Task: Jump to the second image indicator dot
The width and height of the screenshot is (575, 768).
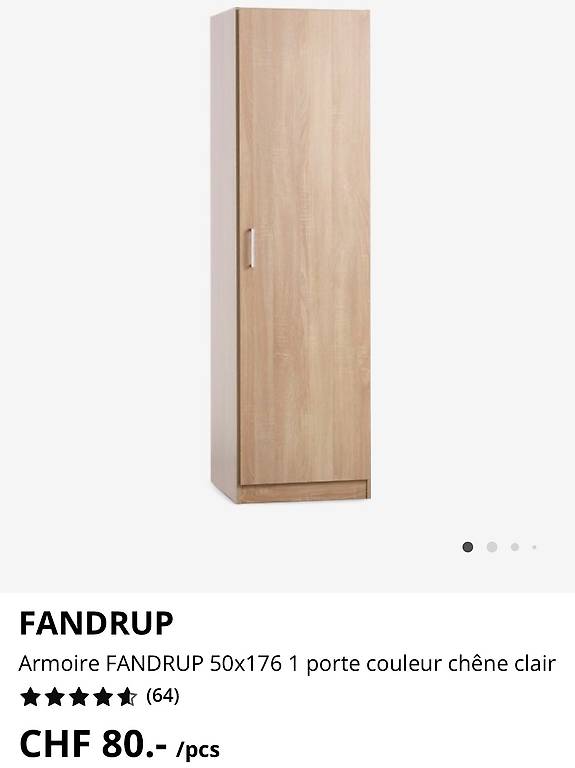Action: tap(492, 547)
